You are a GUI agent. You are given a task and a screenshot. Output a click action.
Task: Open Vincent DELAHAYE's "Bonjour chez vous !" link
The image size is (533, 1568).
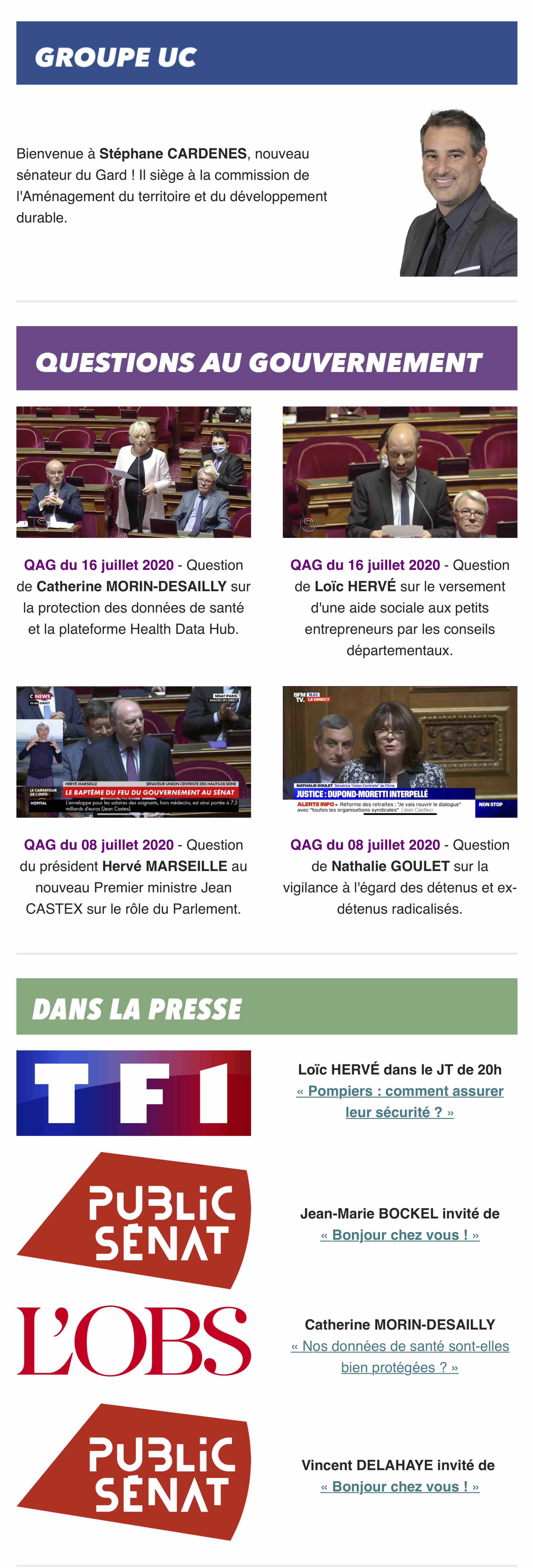click(x=400, y=1487)
